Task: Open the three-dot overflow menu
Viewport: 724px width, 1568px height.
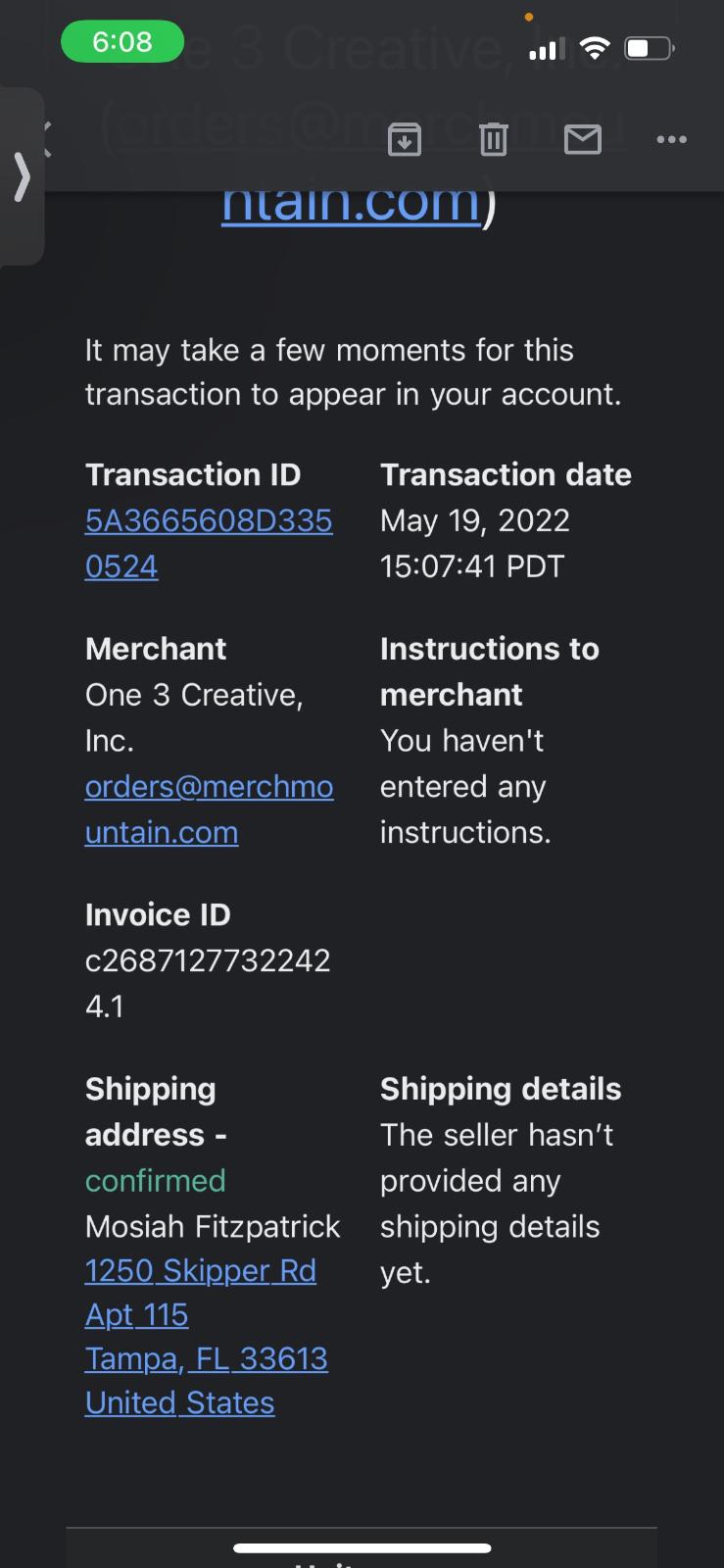Action: [x=671, y=139]
